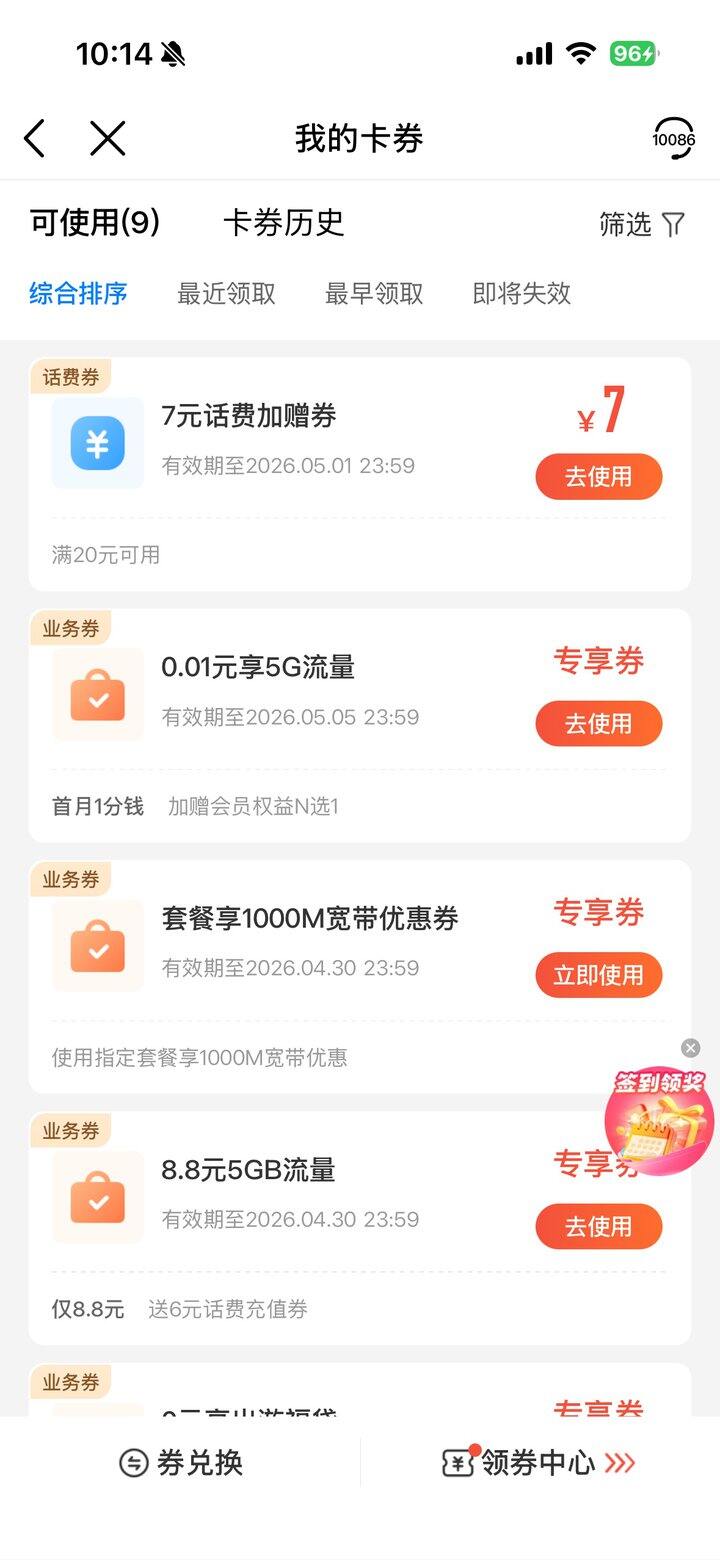
Task: Close the 我的卡券 page
Action: 107,138
